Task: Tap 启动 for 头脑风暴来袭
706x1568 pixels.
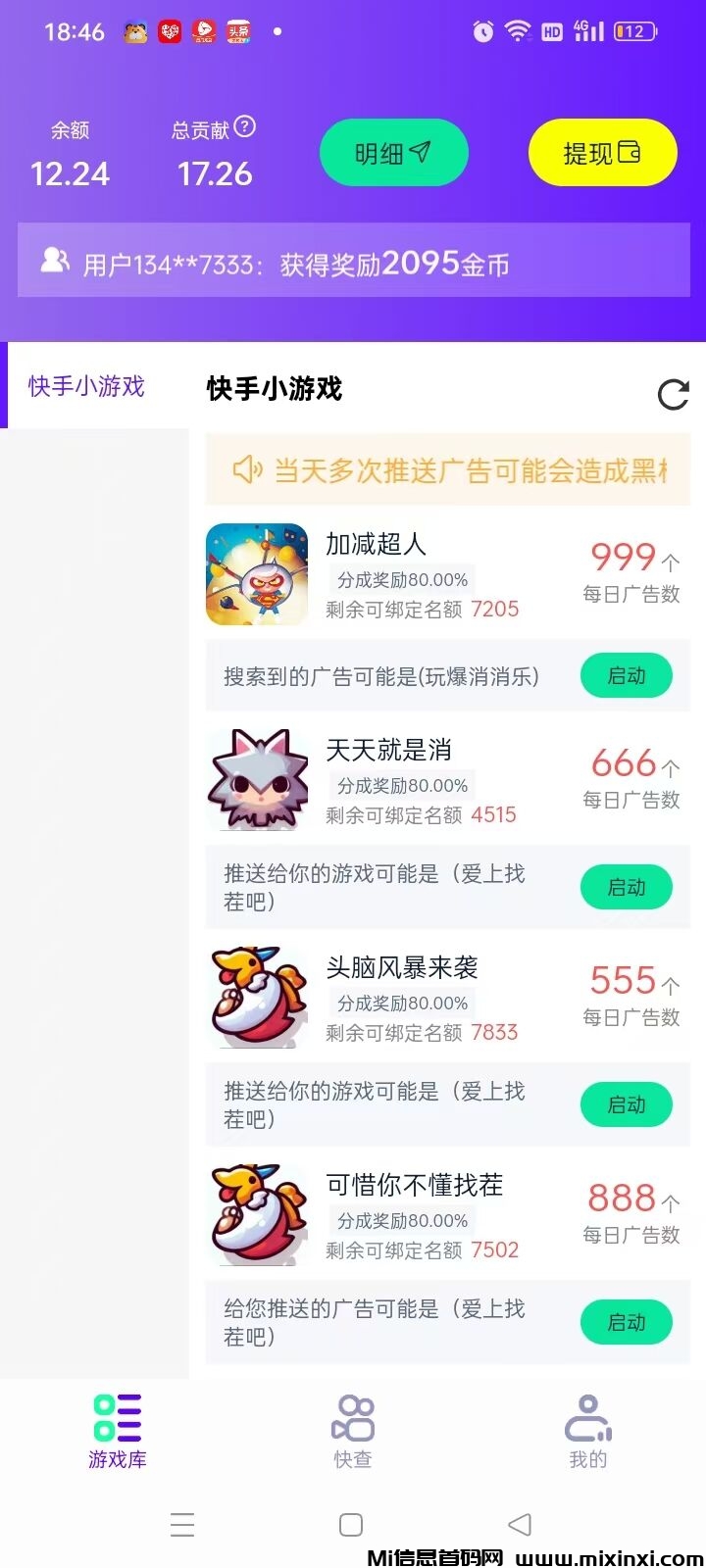Action: [626, 1104]
